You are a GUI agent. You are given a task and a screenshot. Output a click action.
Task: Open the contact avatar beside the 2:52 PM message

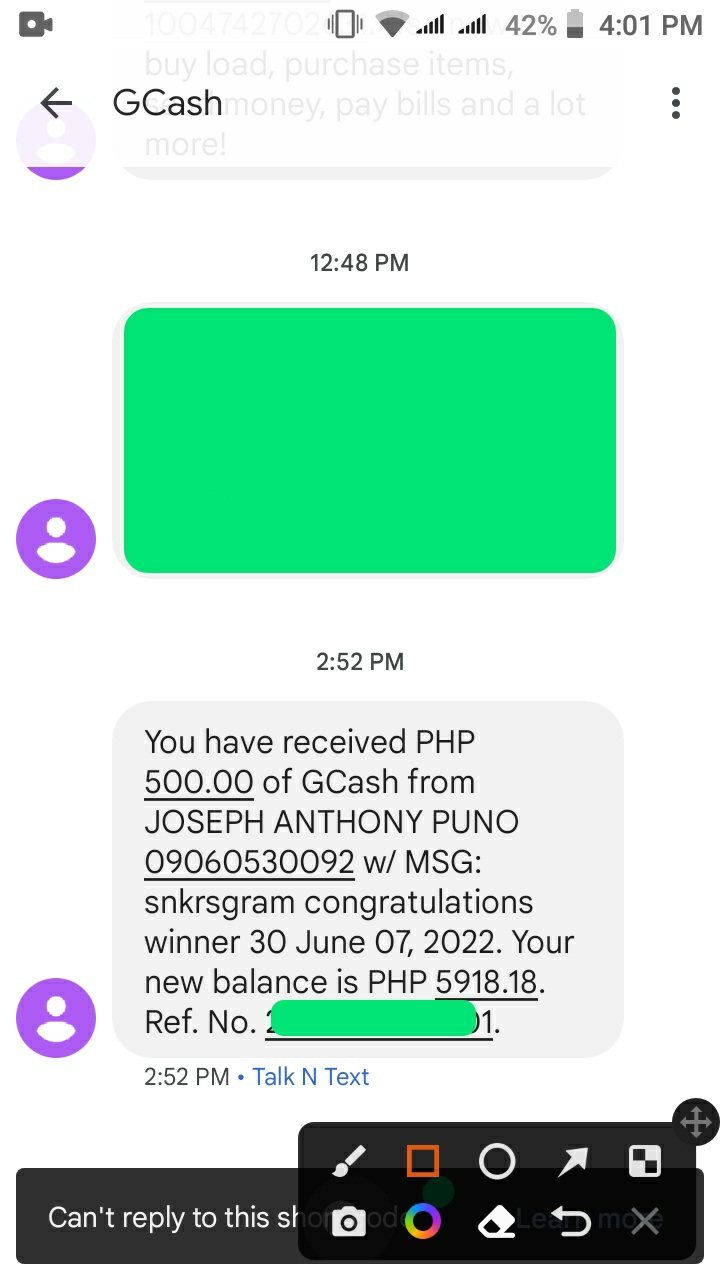(56, 1018)
